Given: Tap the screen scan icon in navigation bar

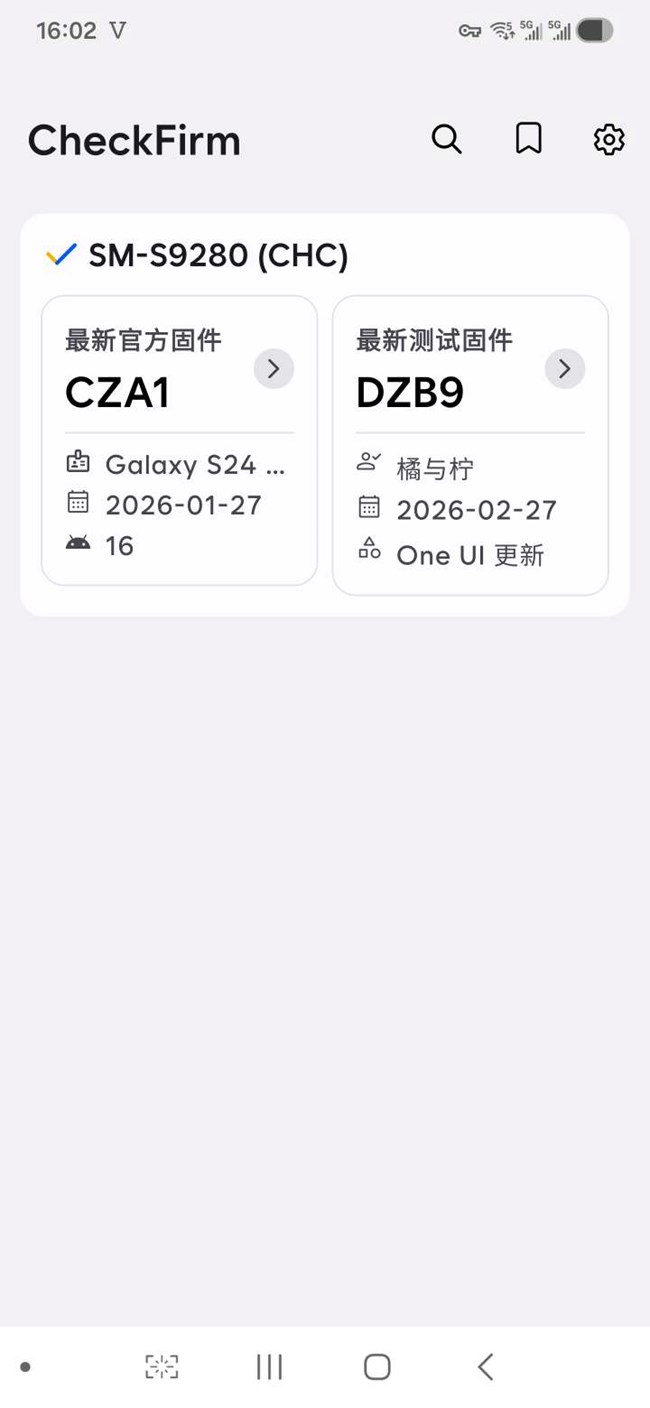Looking at the screenshot, I should coord(162,1366).
